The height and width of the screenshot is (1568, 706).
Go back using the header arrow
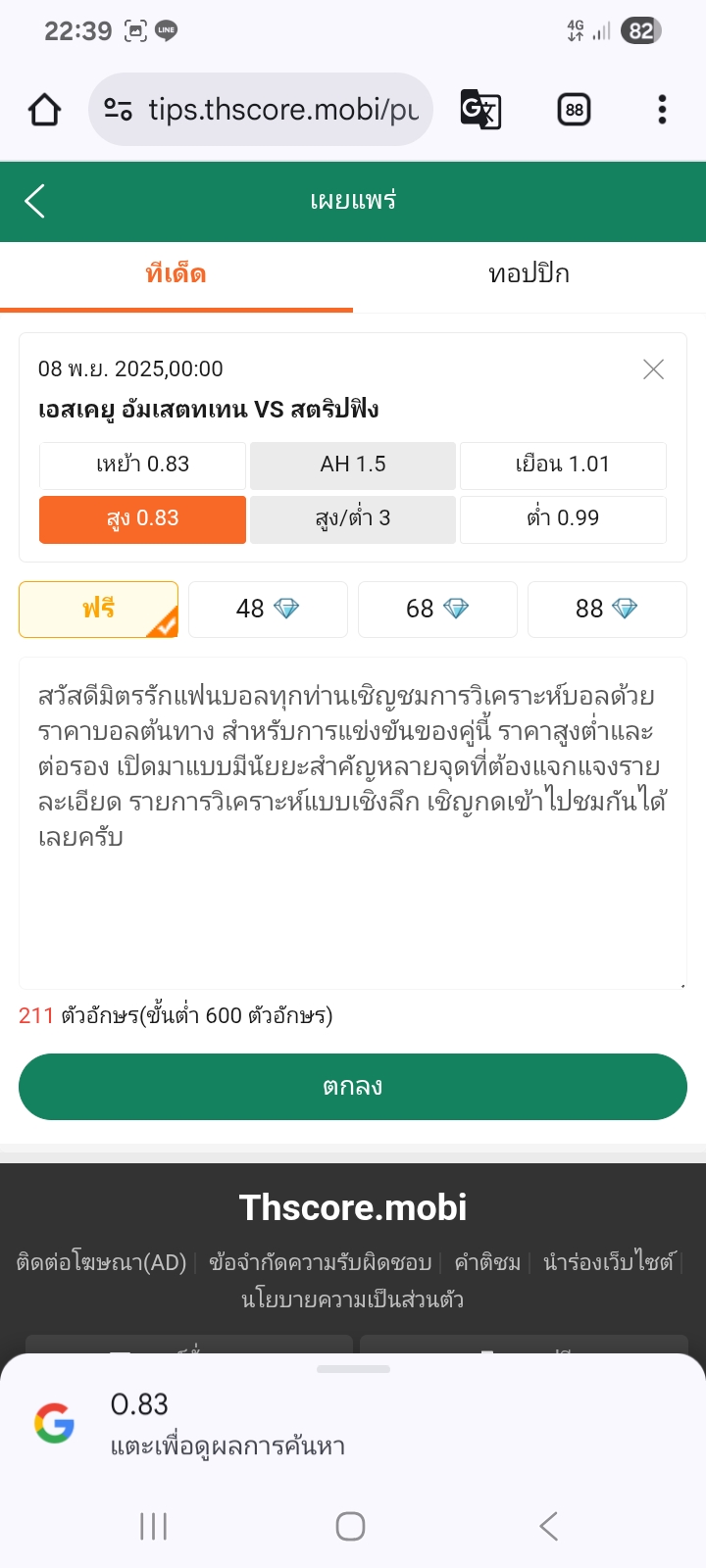tap(35, 201)
